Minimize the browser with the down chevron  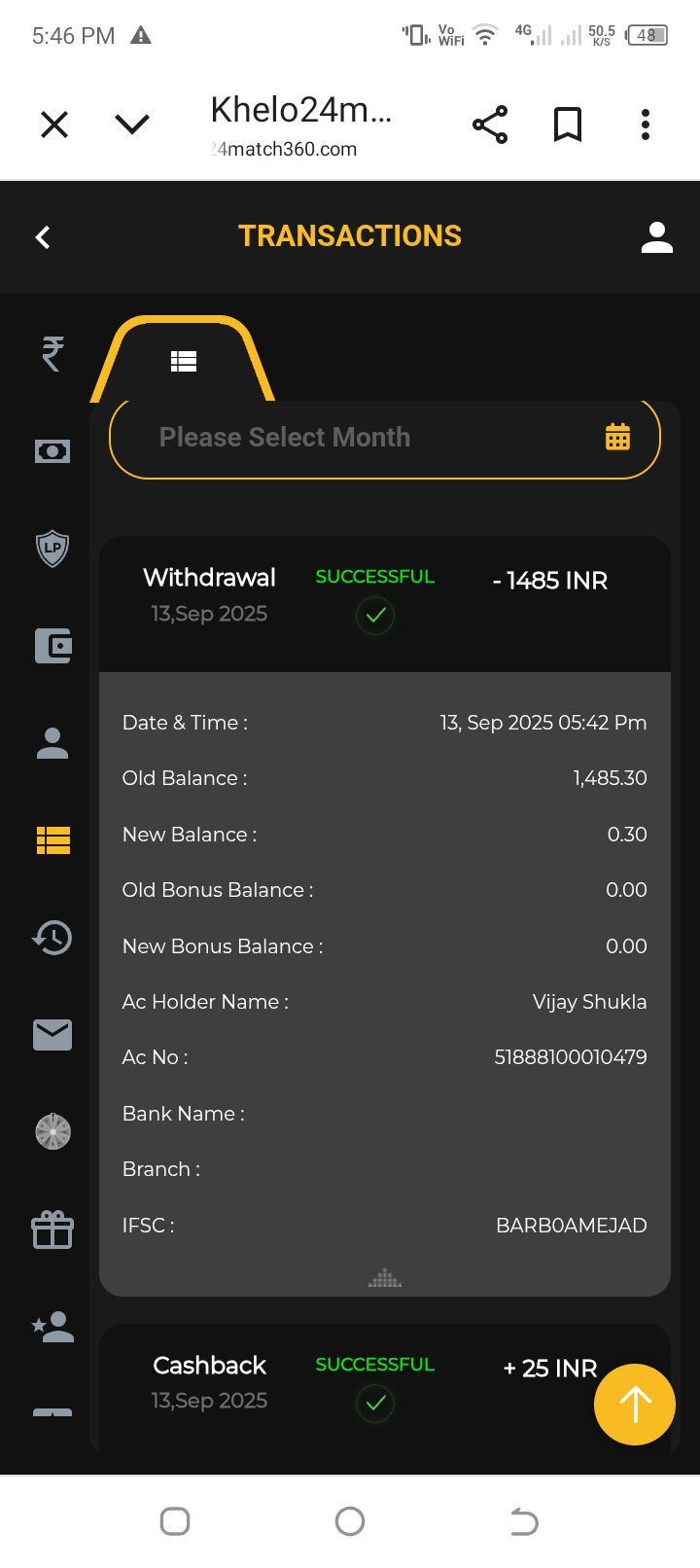[x=132, y=125]
